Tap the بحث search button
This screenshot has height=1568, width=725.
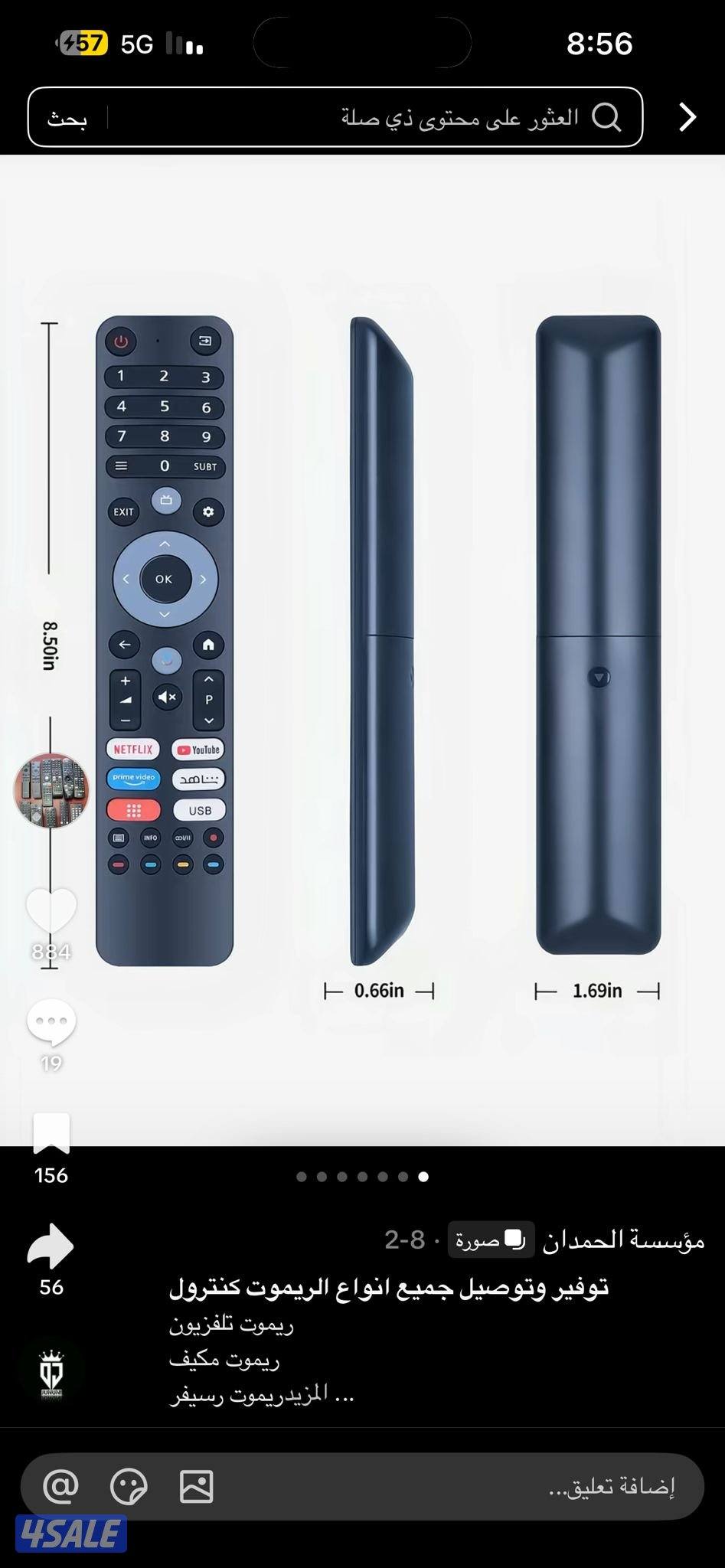67,119
